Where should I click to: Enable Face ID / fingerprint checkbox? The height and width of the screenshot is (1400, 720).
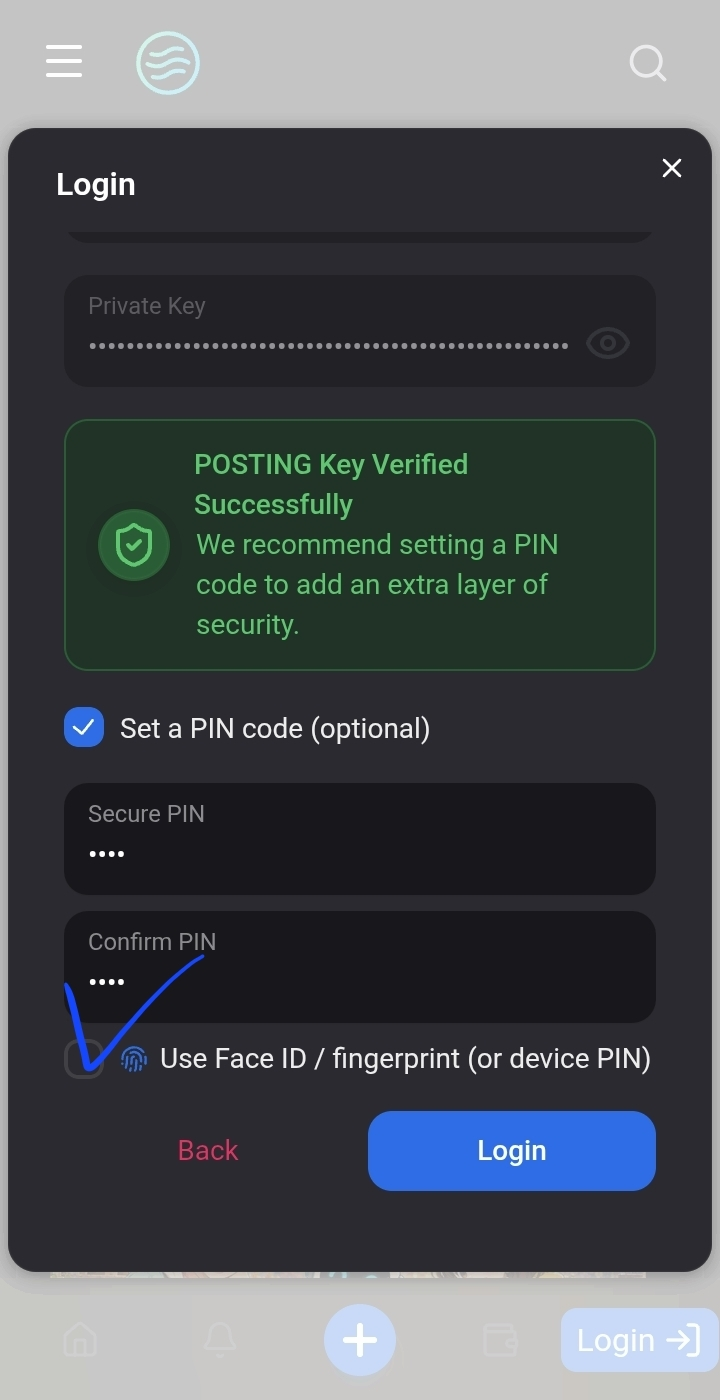(84, 1058)
